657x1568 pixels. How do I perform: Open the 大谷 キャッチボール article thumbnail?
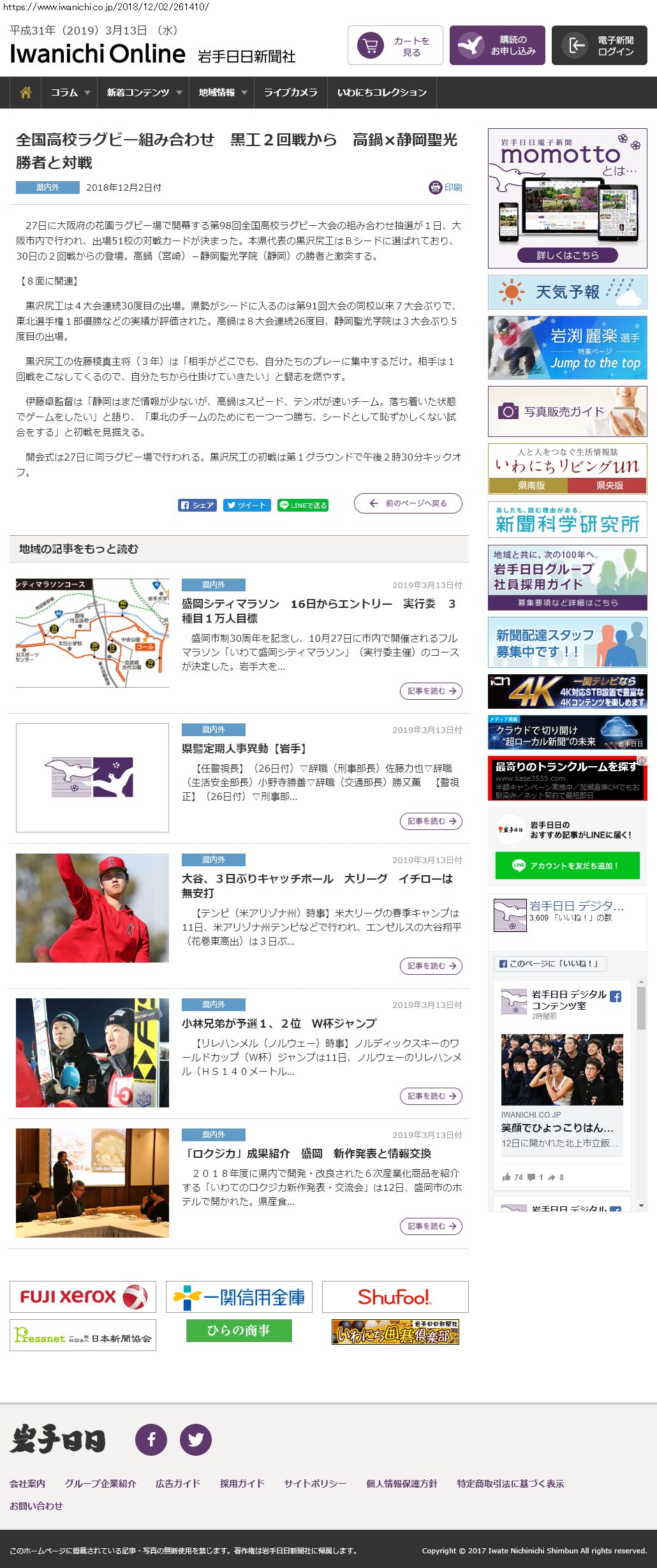[x=92, y=908]
